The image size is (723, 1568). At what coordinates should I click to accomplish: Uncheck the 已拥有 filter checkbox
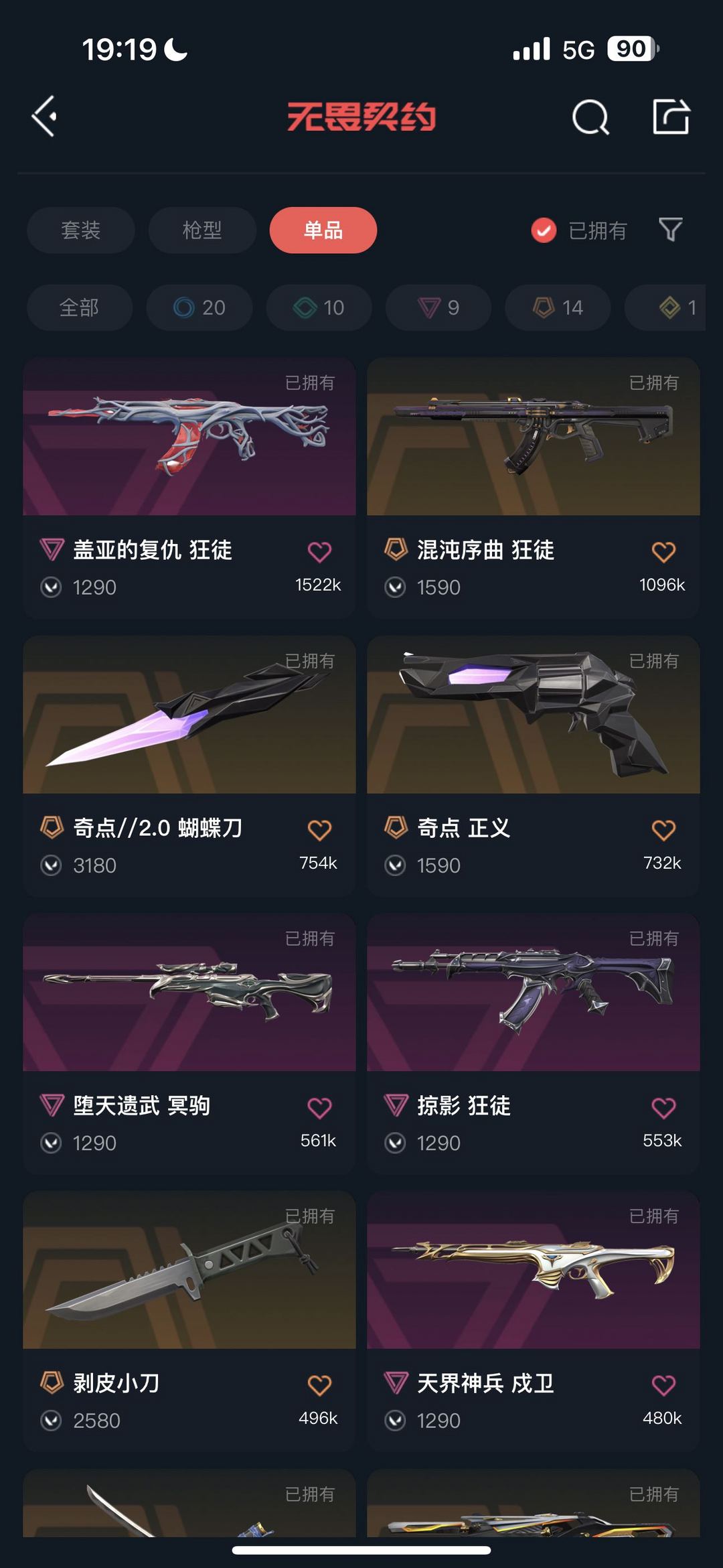coord(544,230)
